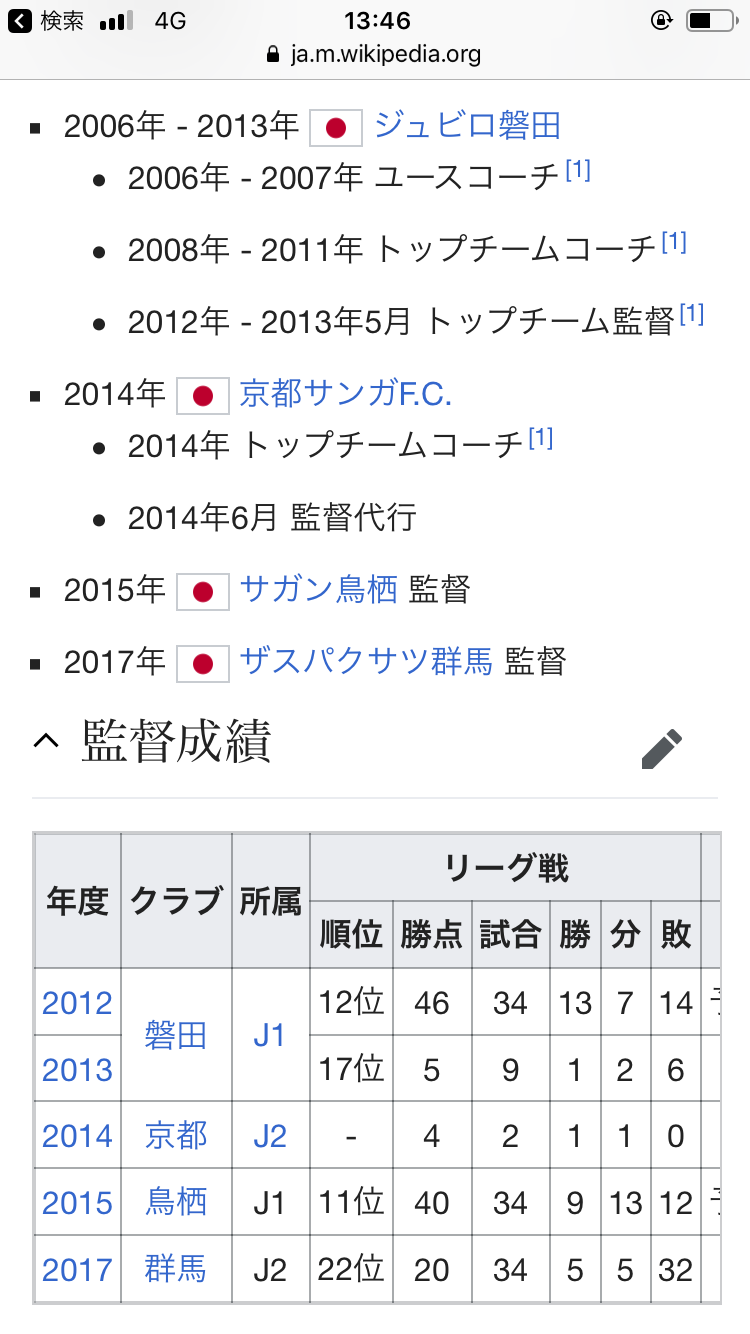Open the 2017 season link in table

pos(77,1270)
